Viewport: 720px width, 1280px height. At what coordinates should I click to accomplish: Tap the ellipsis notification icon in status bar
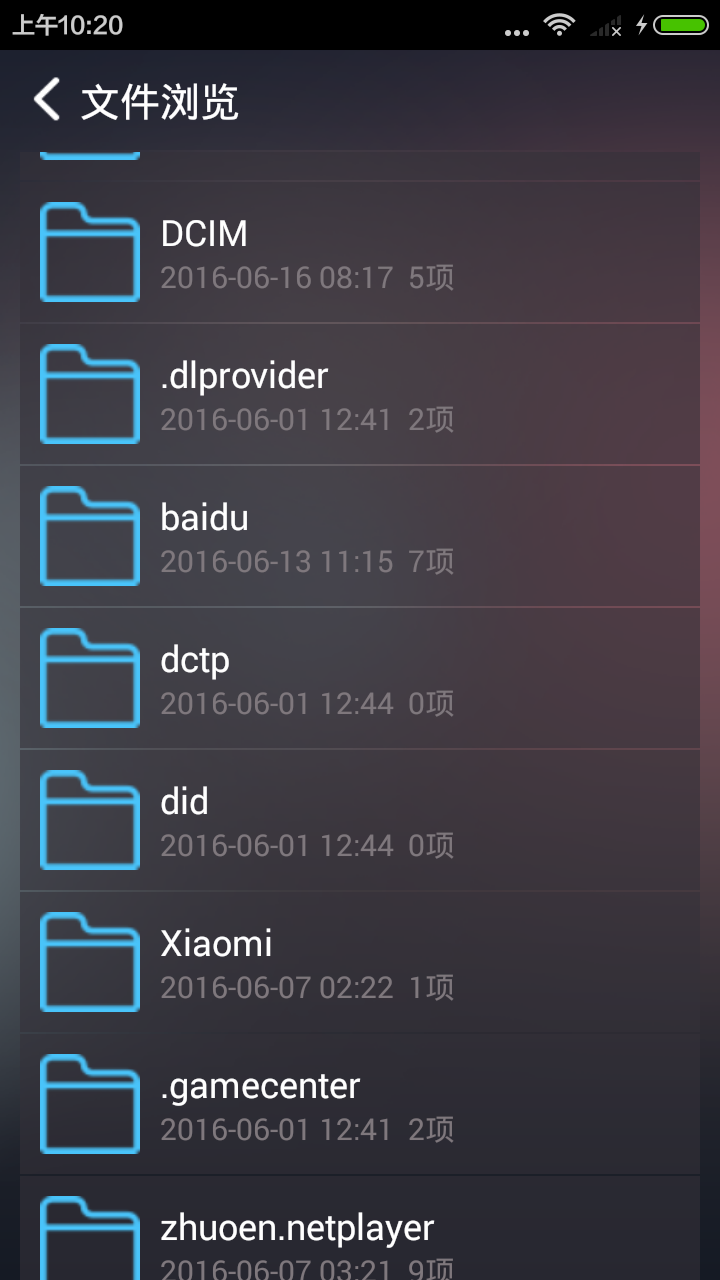[x=516, y=30]
